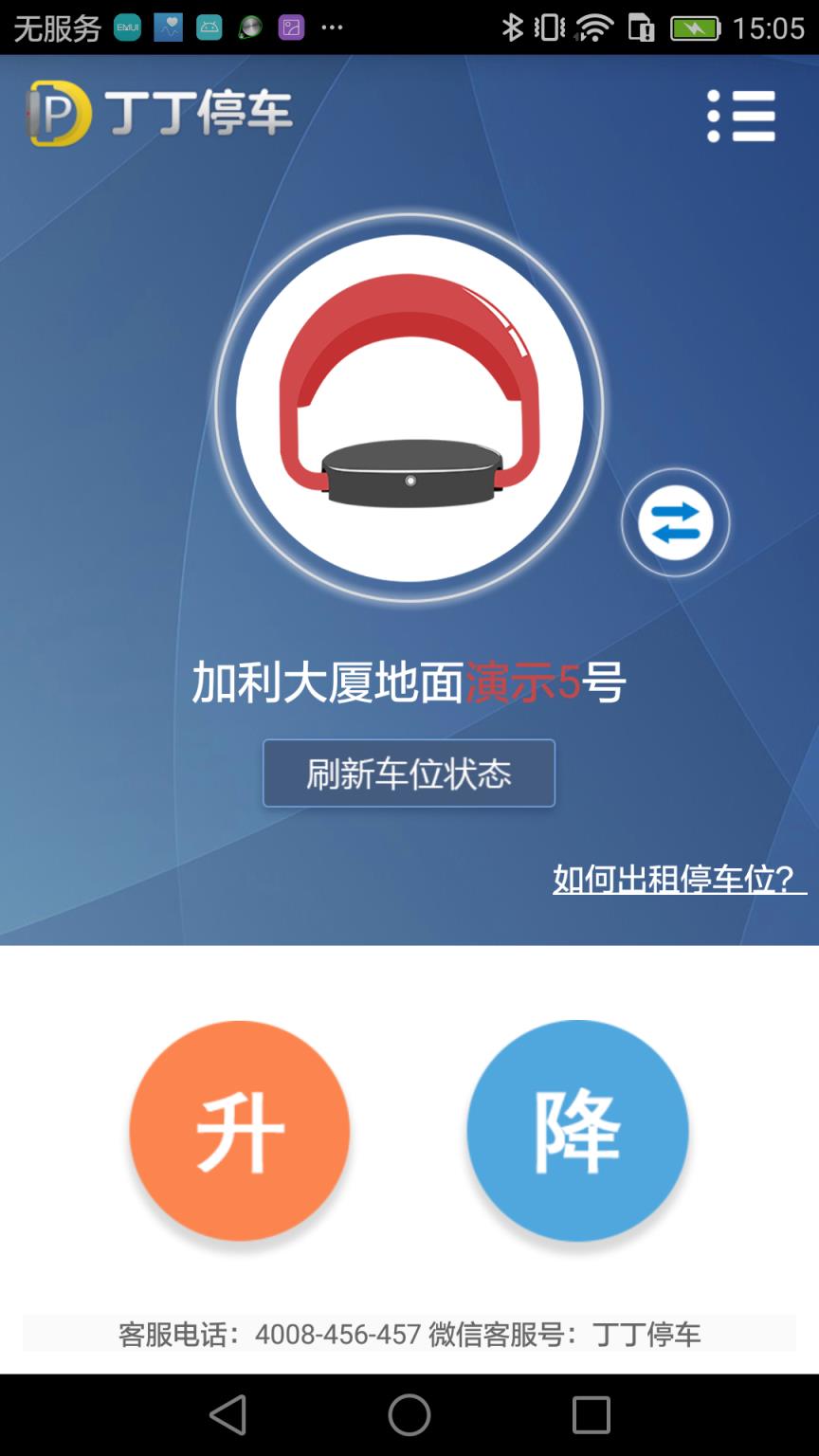This screenshot has width=819, height=1456.
Task: Open the 如何出租停车位 link
Action: pyautogui.click(x=673, y=880)
